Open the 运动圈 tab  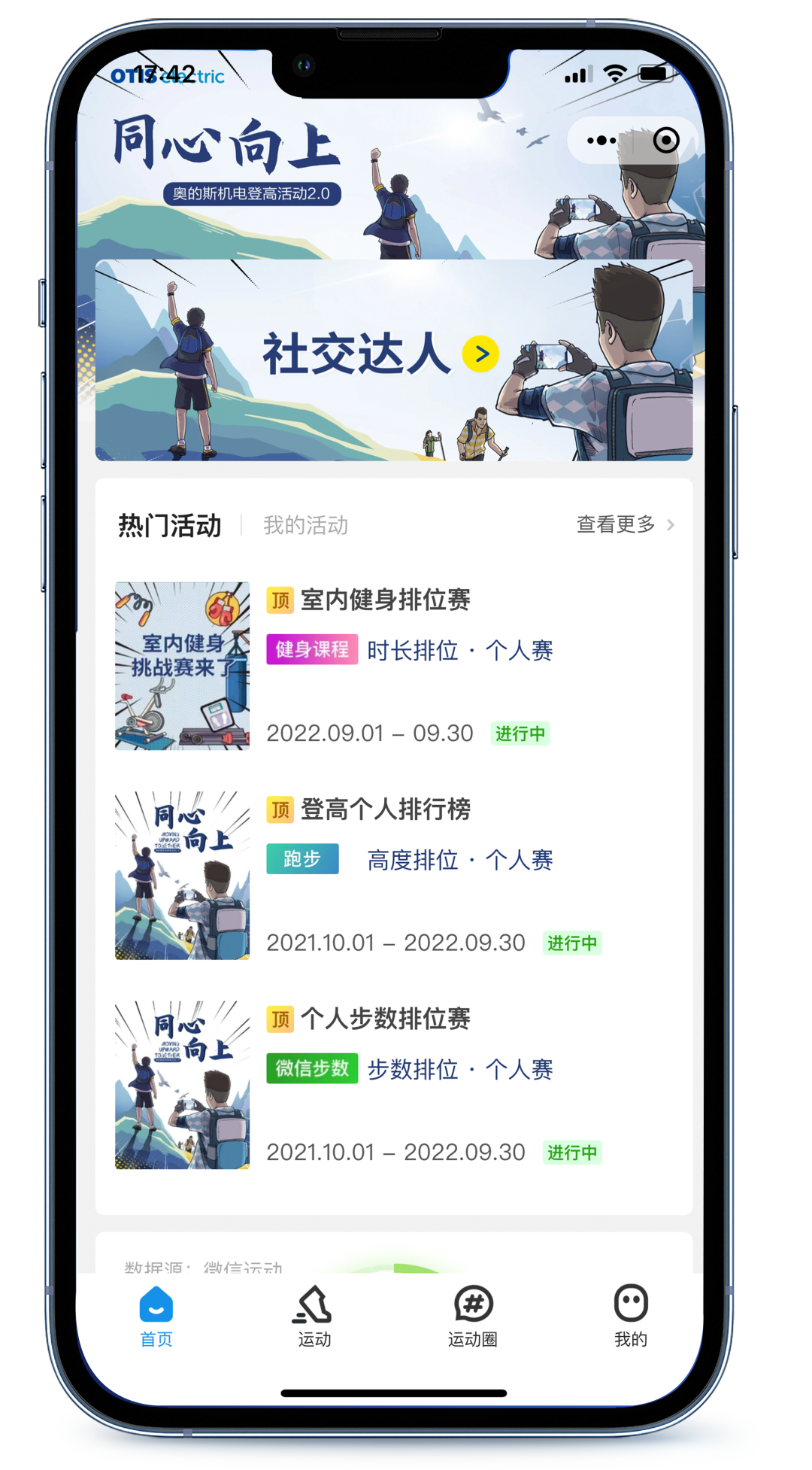point(473,1317)
